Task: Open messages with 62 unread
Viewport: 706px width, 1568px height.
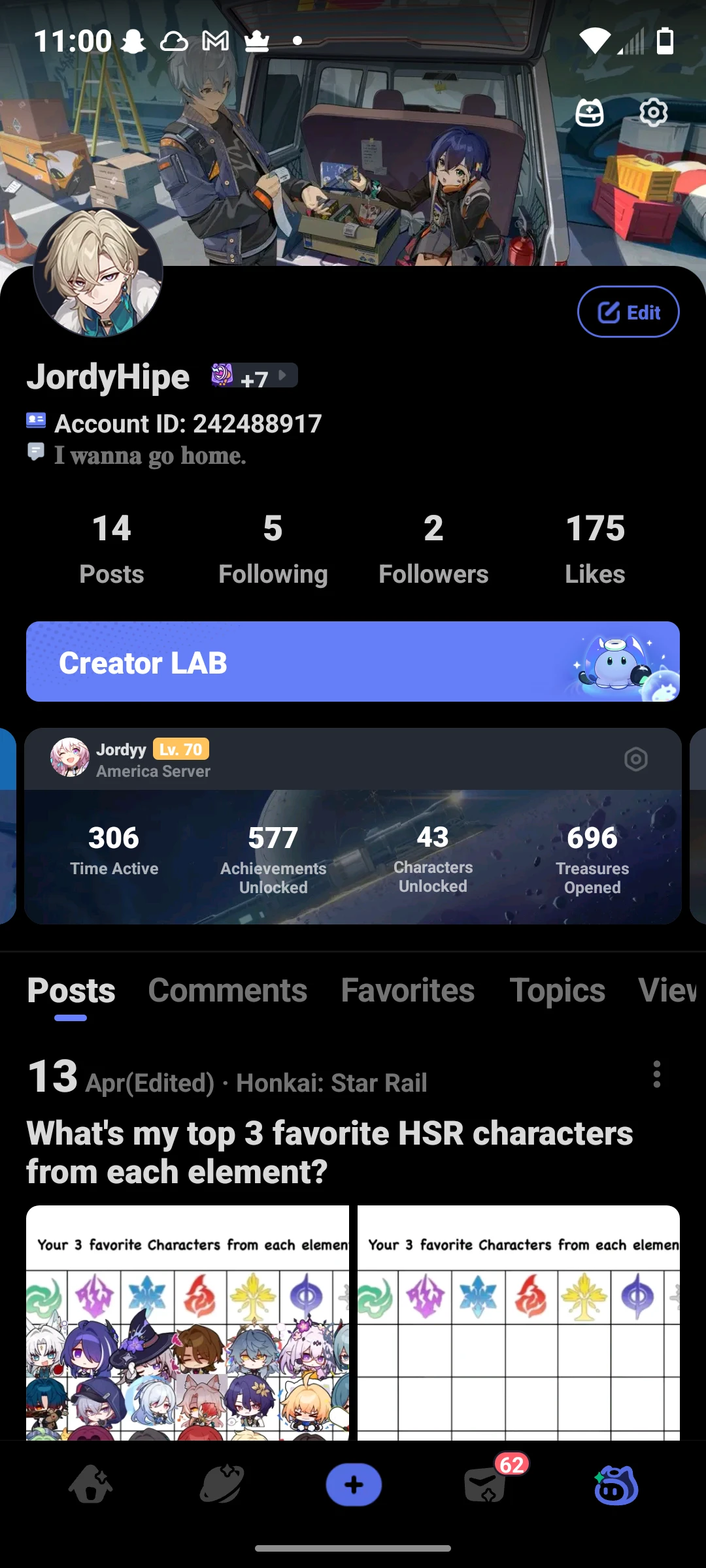Action: click(485, 1484)
